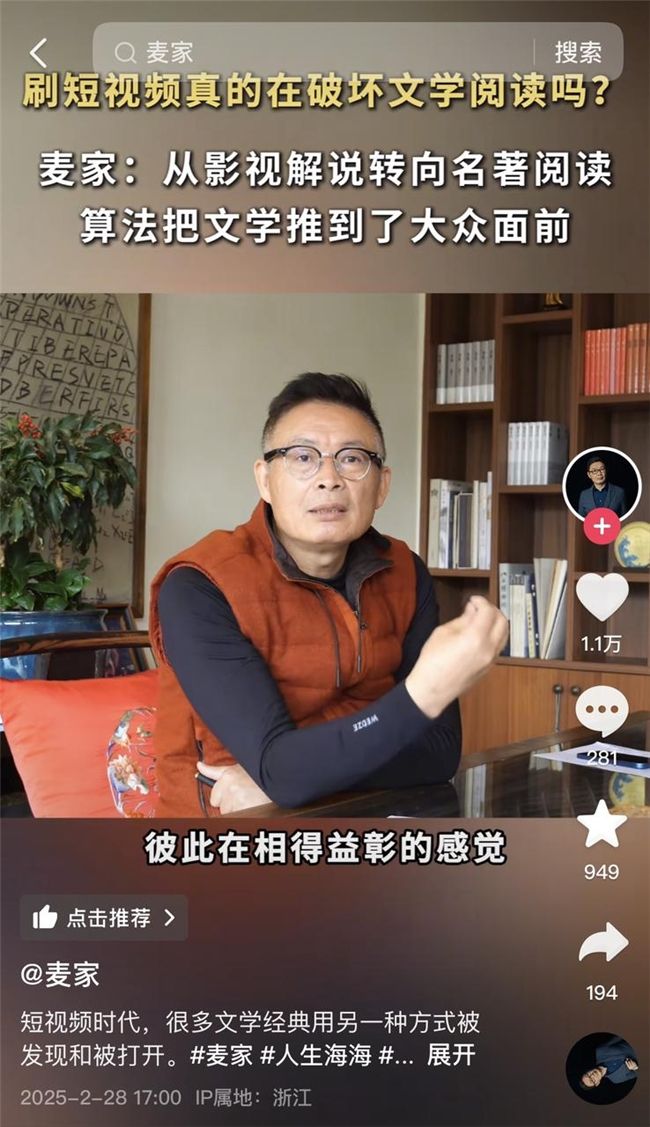The height and width of the screenshot is (1127, 650).
Task: Open the #人生海海 hashtag
Action: (317, 1055)
